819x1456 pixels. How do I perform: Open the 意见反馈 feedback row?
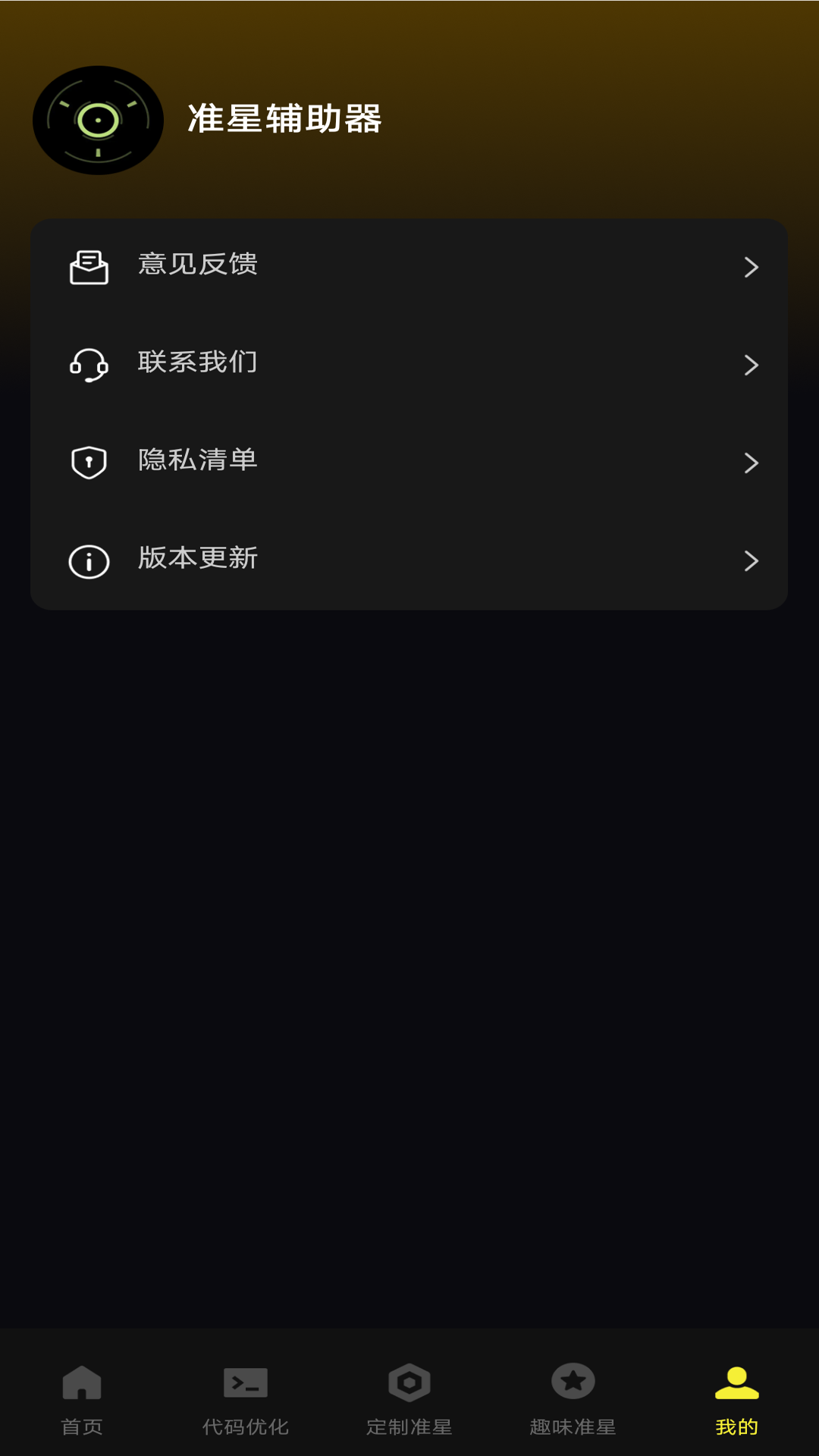(x=409, y=266)
